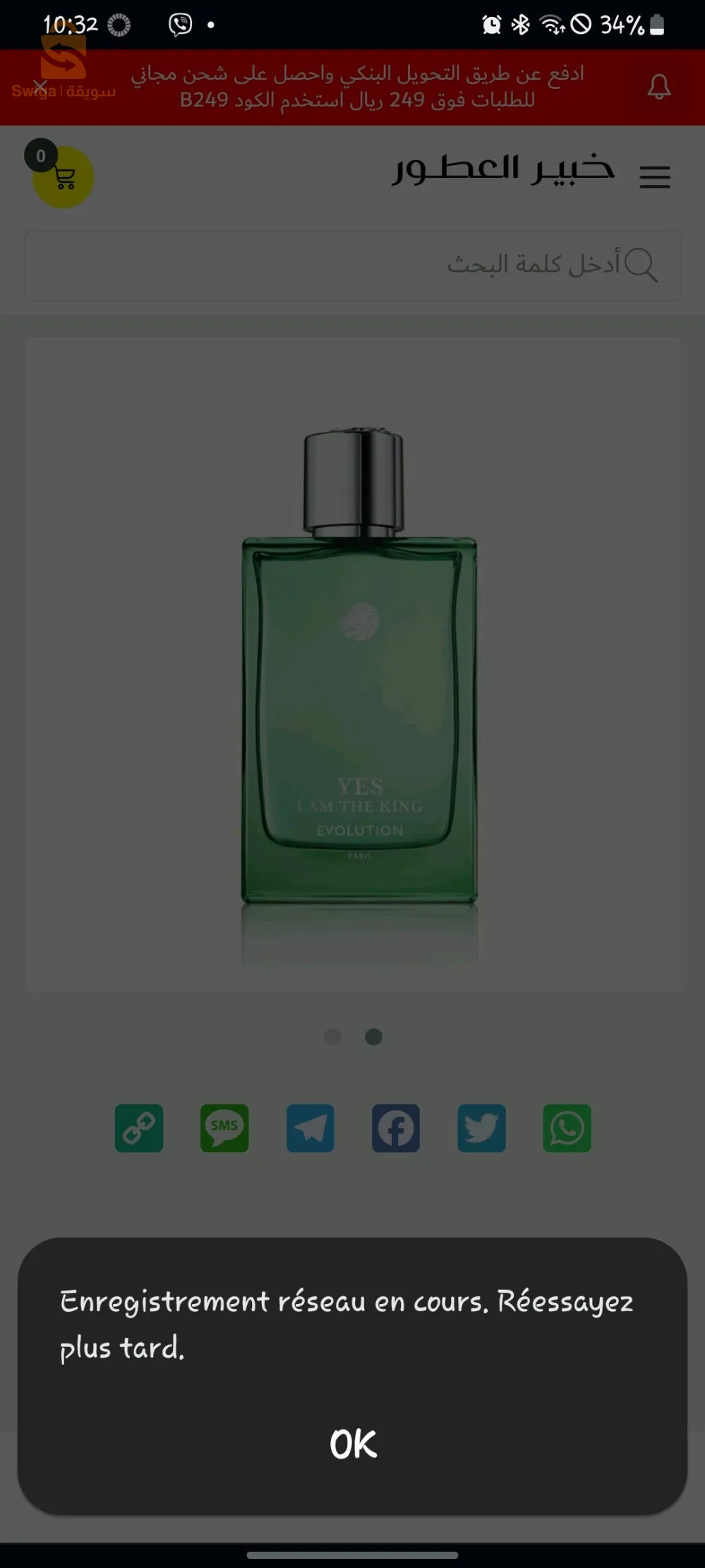Copy the product link

tap(139, 1128)
